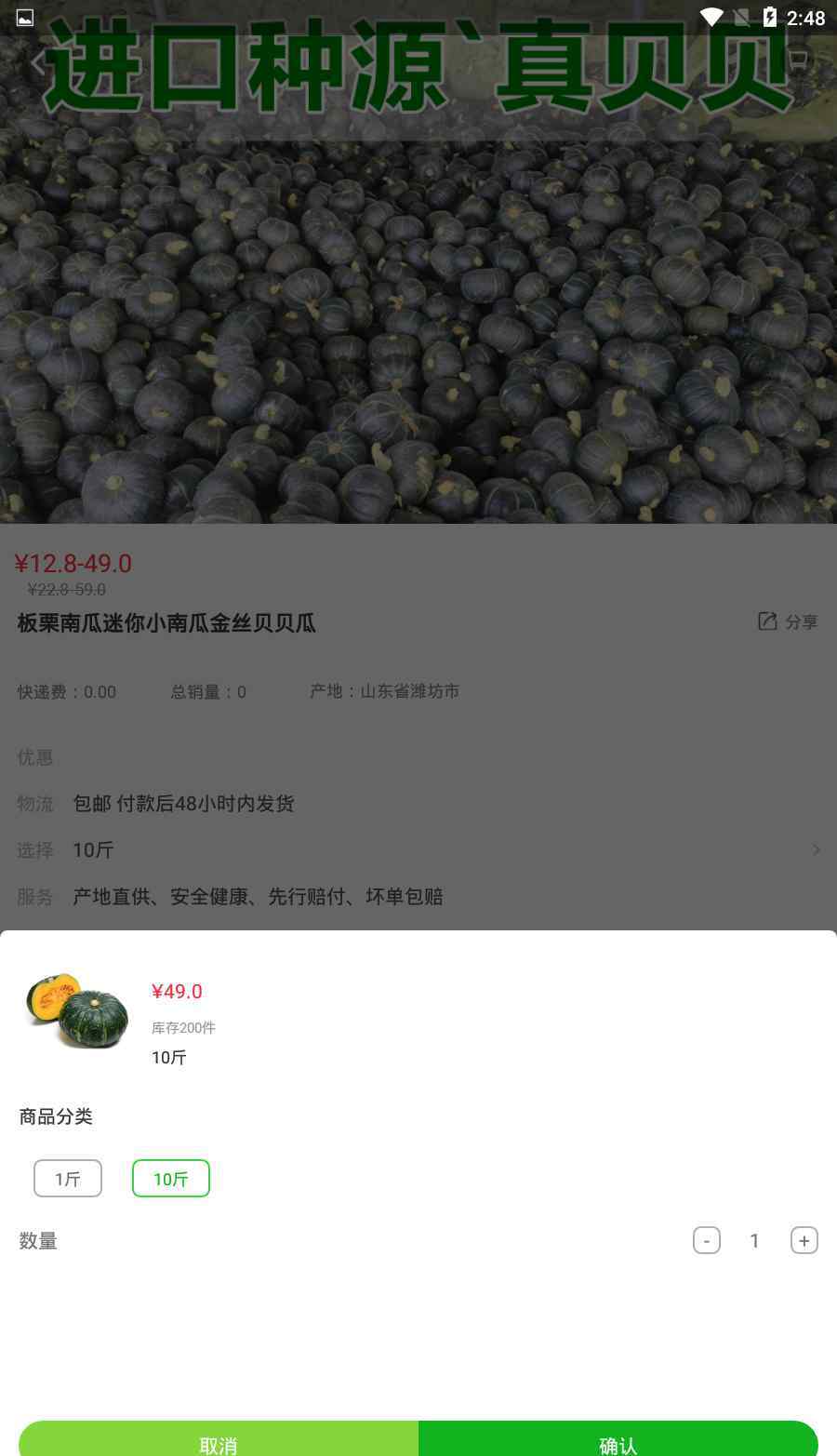Increase quantity with the plus button
The width and height of the screenshot is (837, 1456).
804,1240
